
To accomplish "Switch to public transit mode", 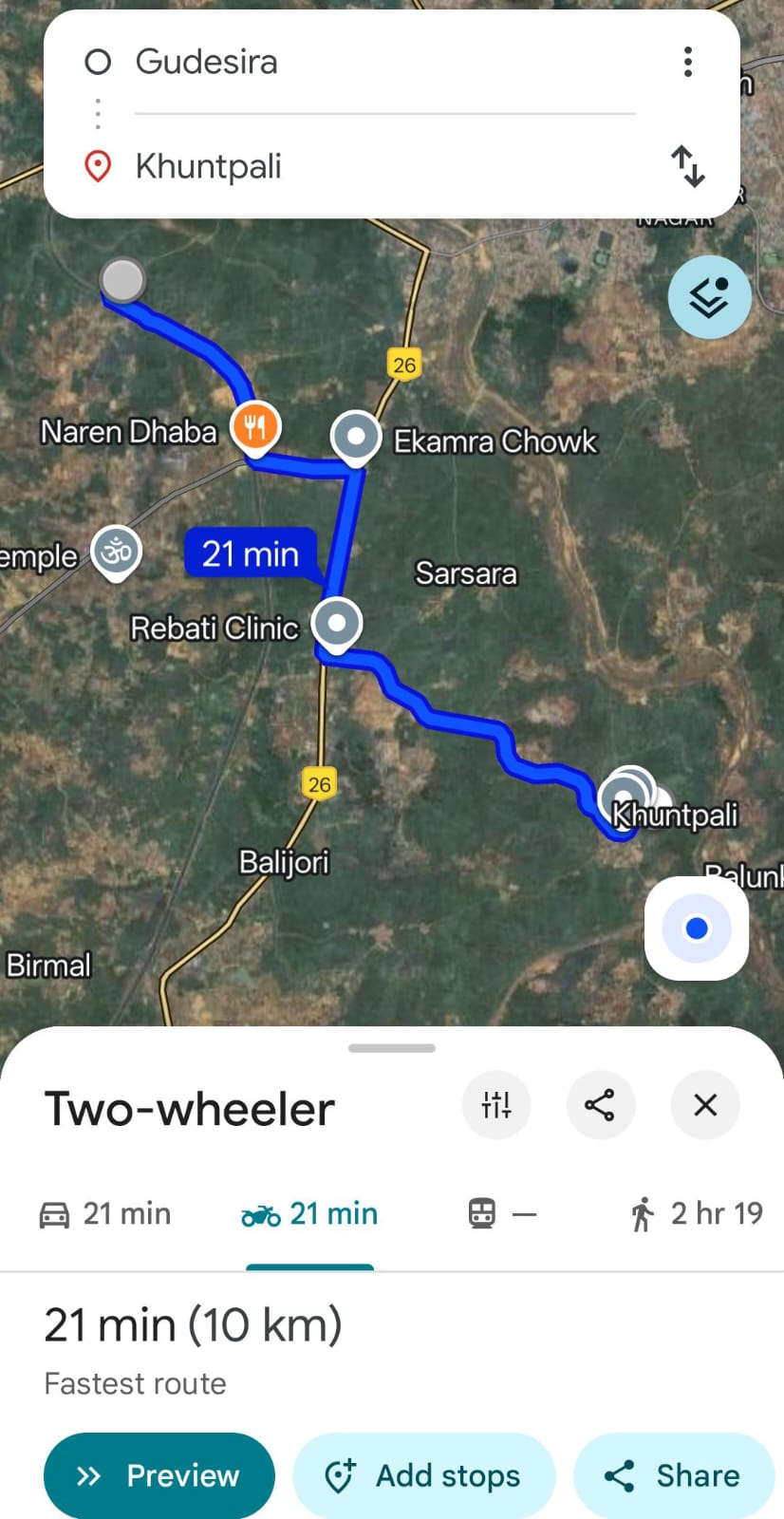I will 502,1214.
